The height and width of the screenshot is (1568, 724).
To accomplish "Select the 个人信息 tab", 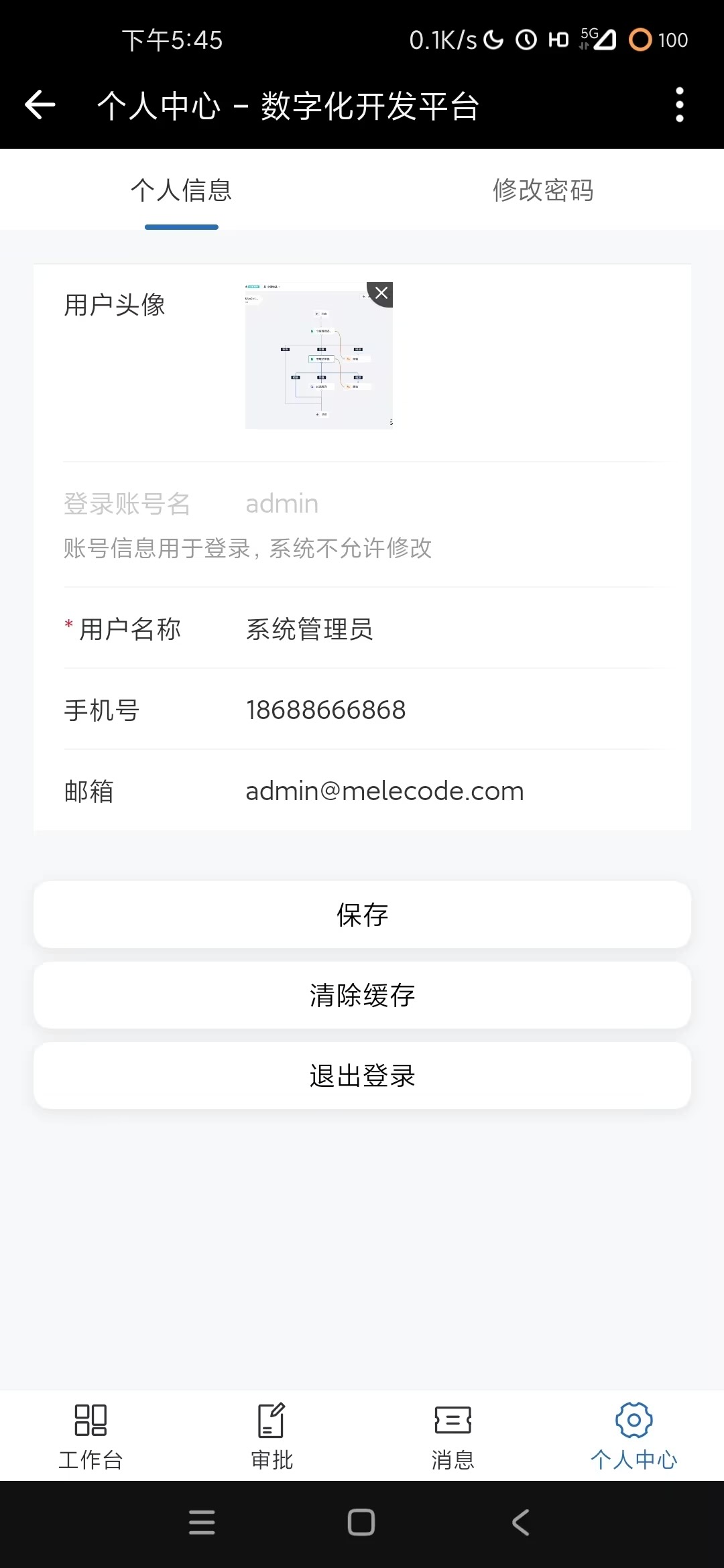I will click(181, 190).
